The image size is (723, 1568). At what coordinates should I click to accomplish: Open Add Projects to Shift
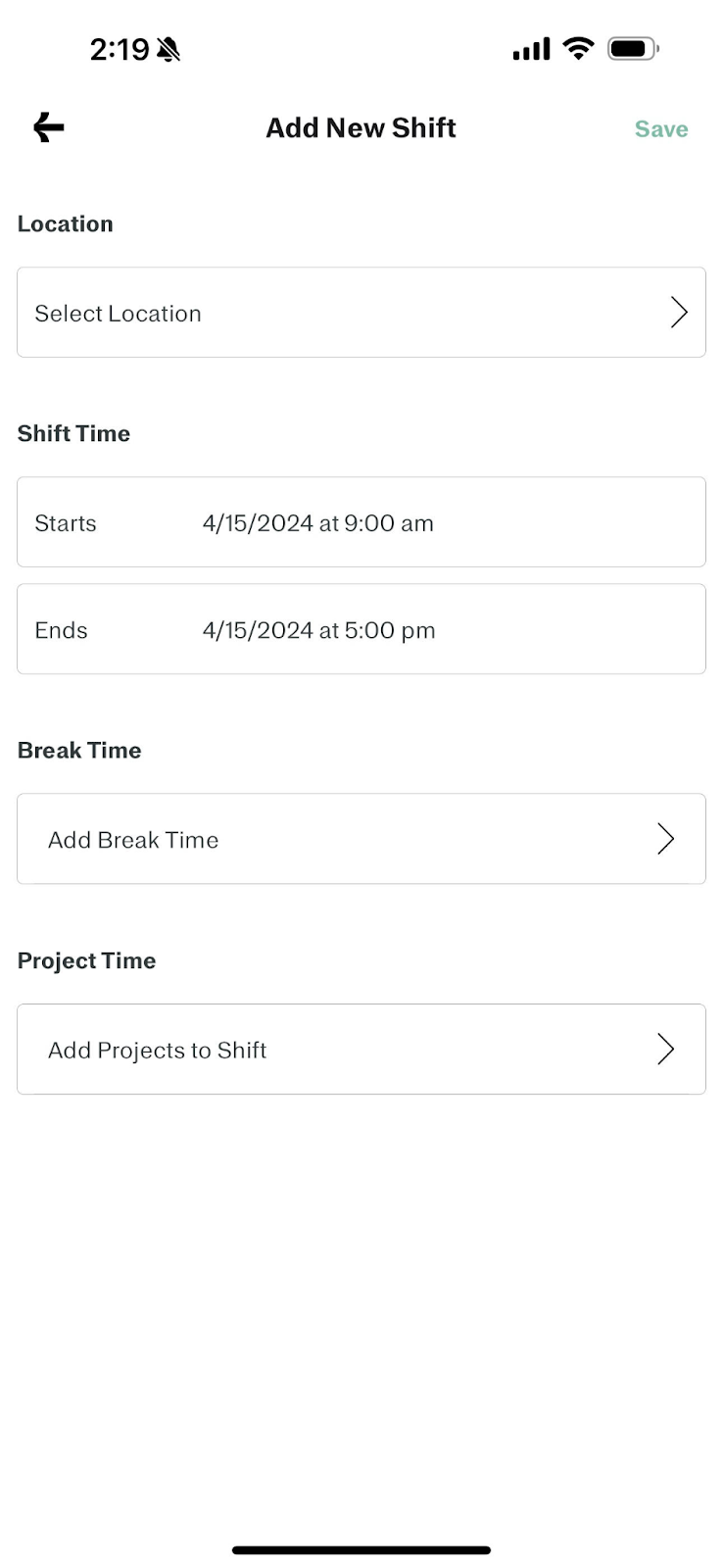pos(361,1050)
